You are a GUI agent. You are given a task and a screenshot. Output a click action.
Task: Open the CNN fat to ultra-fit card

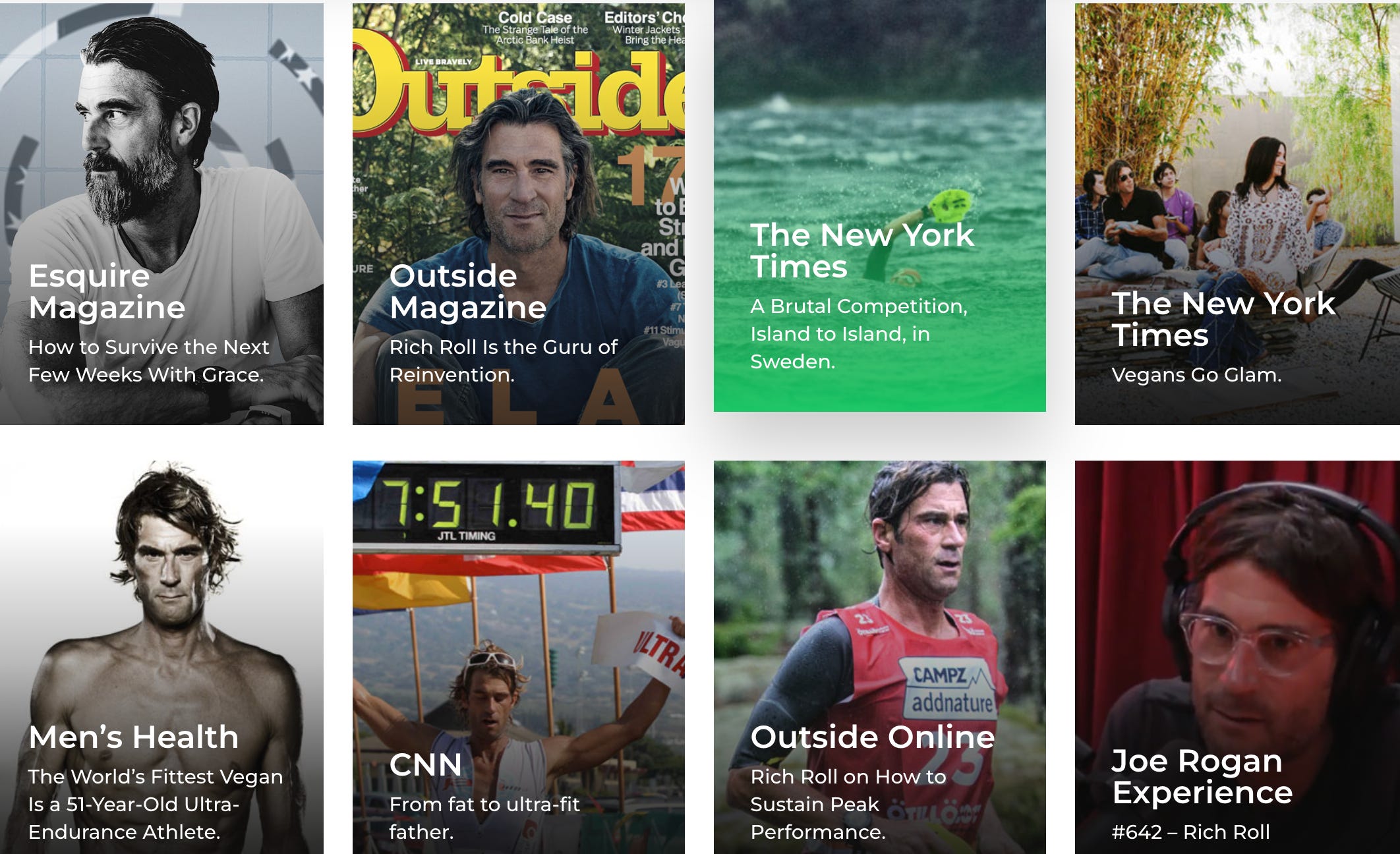point(519,657)
